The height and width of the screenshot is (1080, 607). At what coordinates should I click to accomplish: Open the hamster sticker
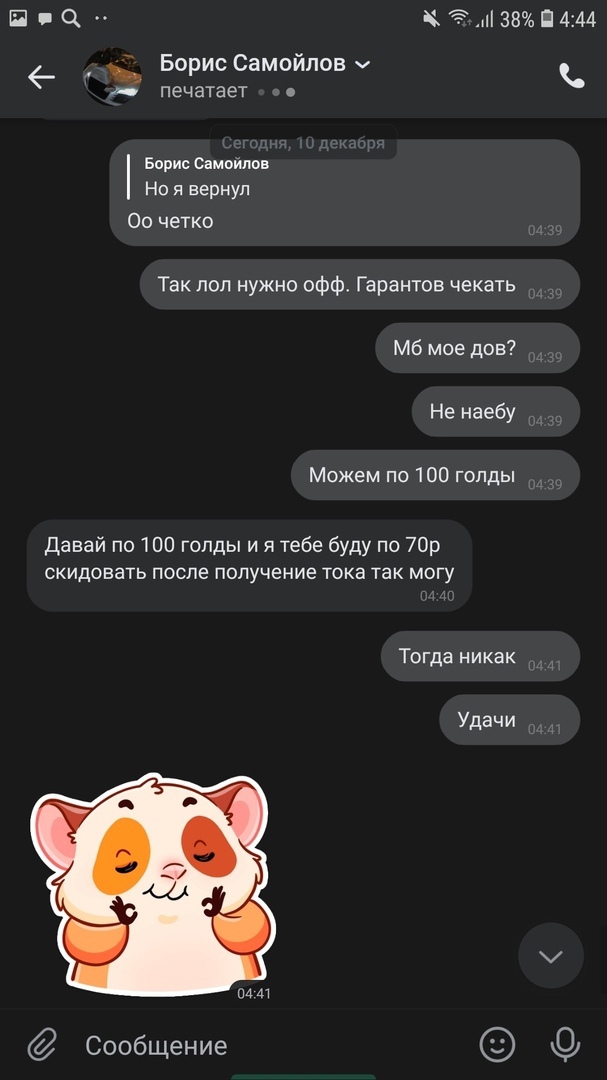[150, 885]
